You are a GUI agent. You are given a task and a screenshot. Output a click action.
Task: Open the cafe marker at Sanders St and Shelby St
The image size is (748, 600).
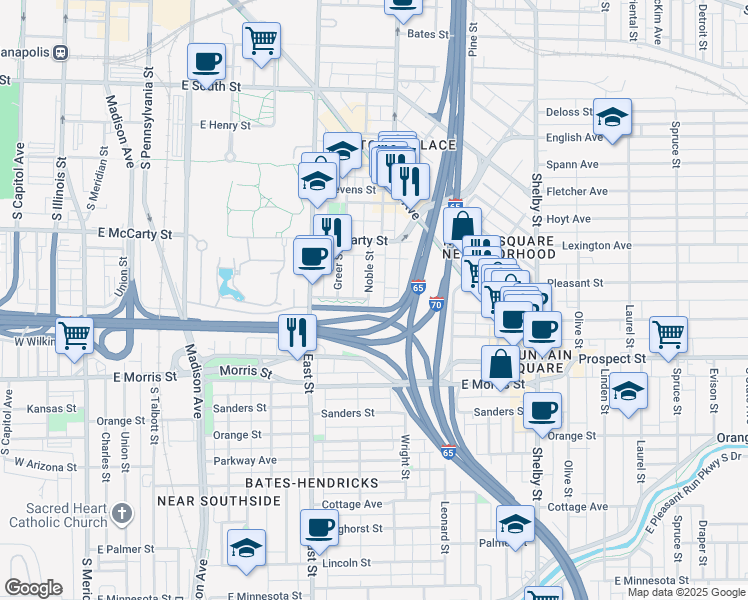point(542,410)
